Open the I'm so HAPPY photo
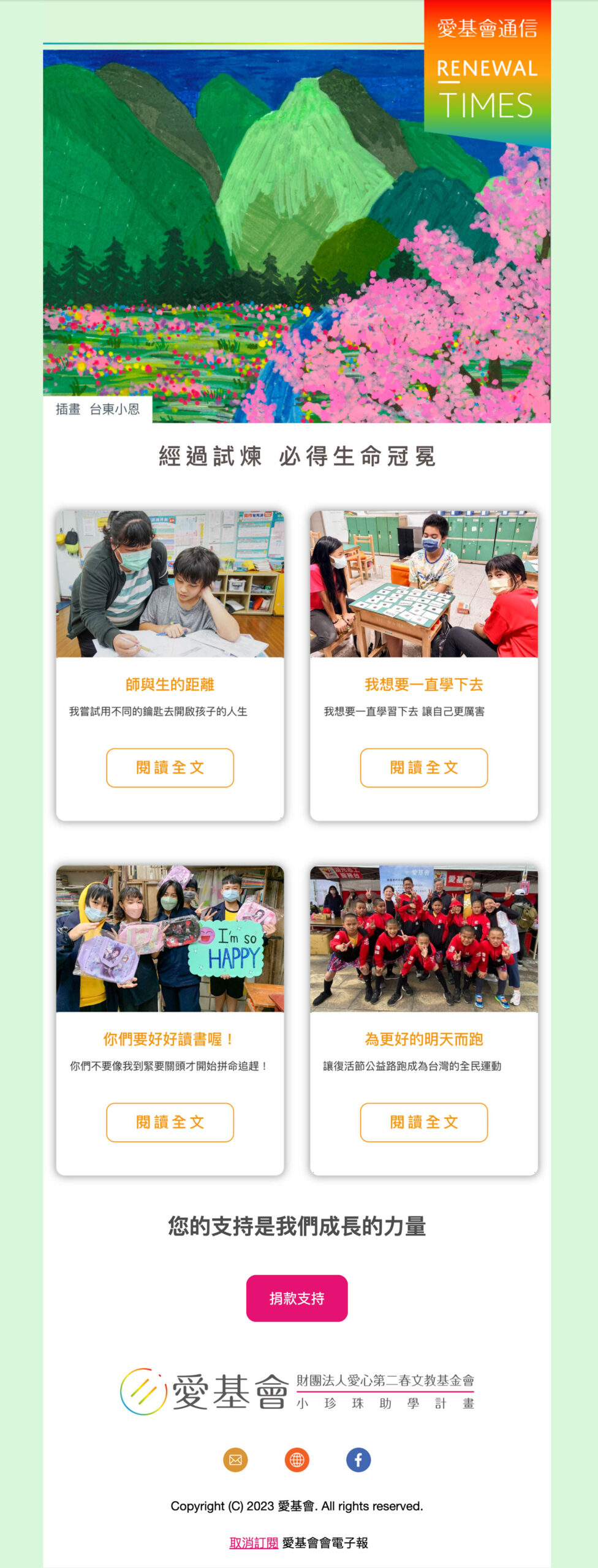The image size is (598, 1568). (170, 938)
